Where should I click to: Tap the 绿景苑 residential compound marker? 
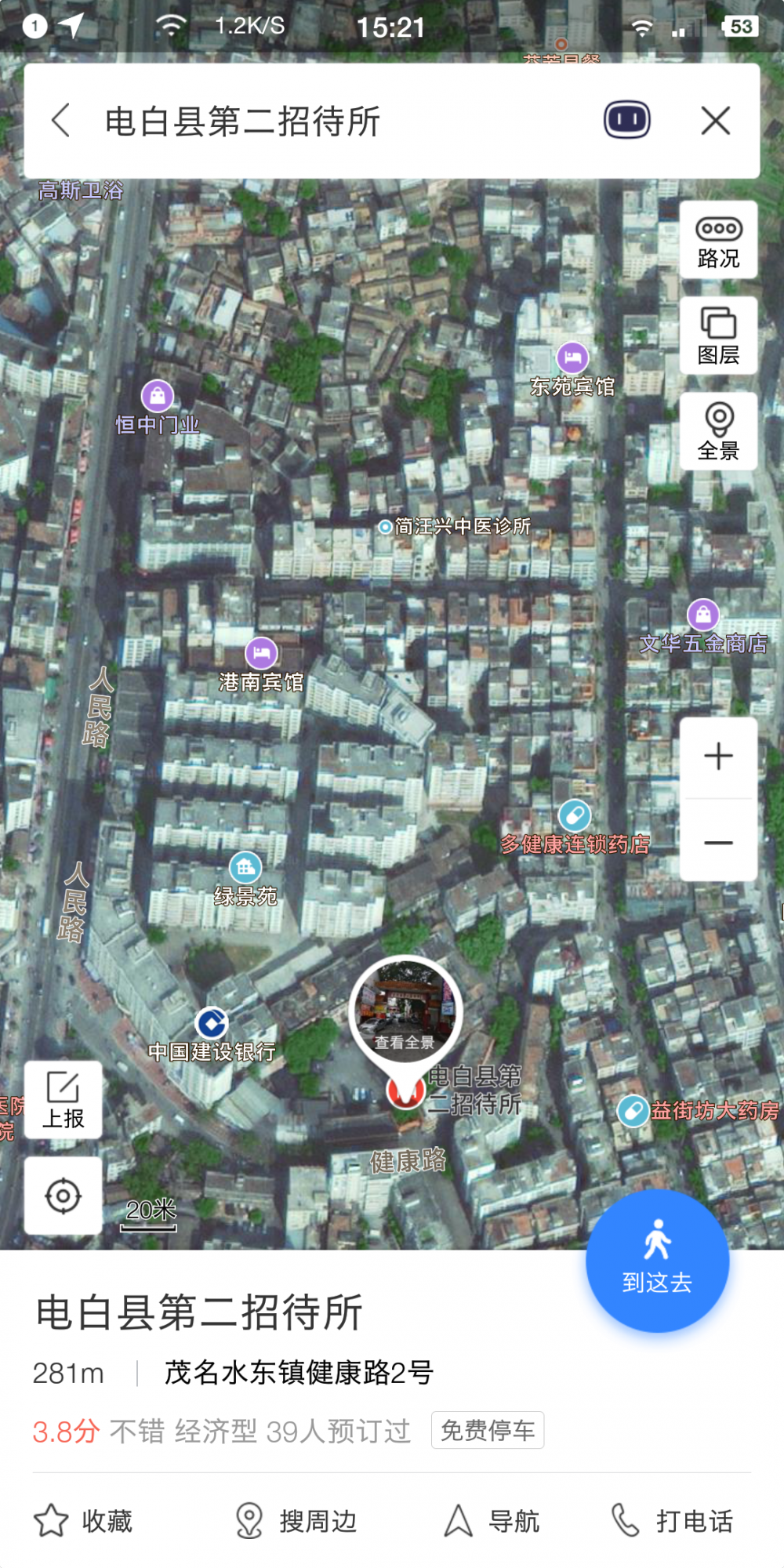[x=245, y=867]
